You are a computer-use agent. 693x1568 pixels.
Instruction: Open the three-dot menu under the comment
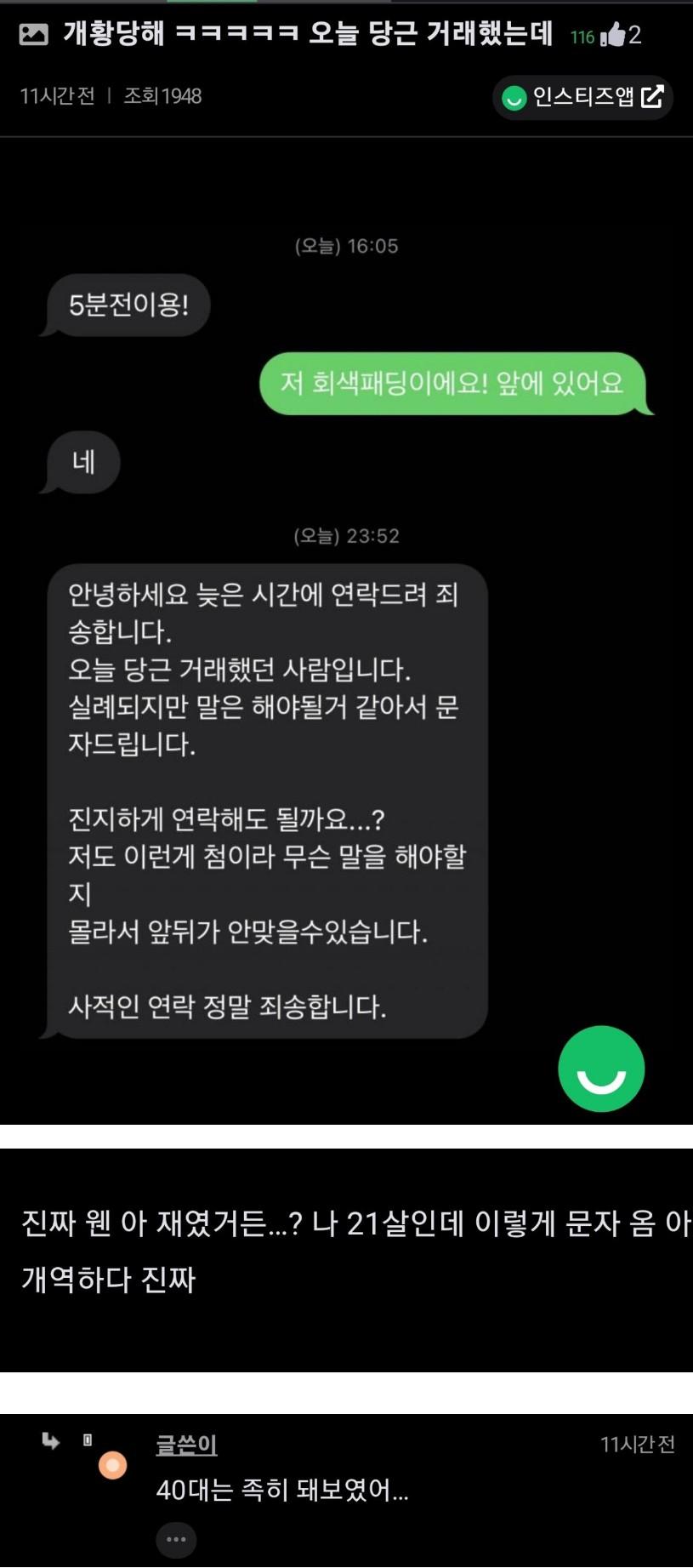pos(176,1539)
